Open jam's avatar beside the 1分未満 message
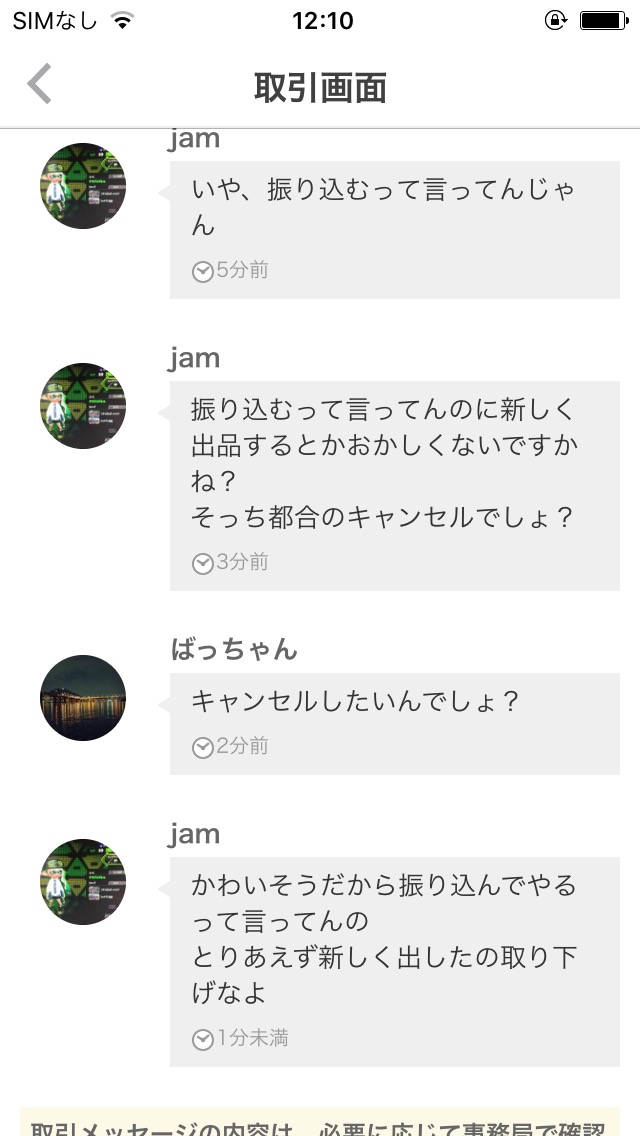Screen dimensions: 640x1136 pyautogui.click(x=83, y=881)
